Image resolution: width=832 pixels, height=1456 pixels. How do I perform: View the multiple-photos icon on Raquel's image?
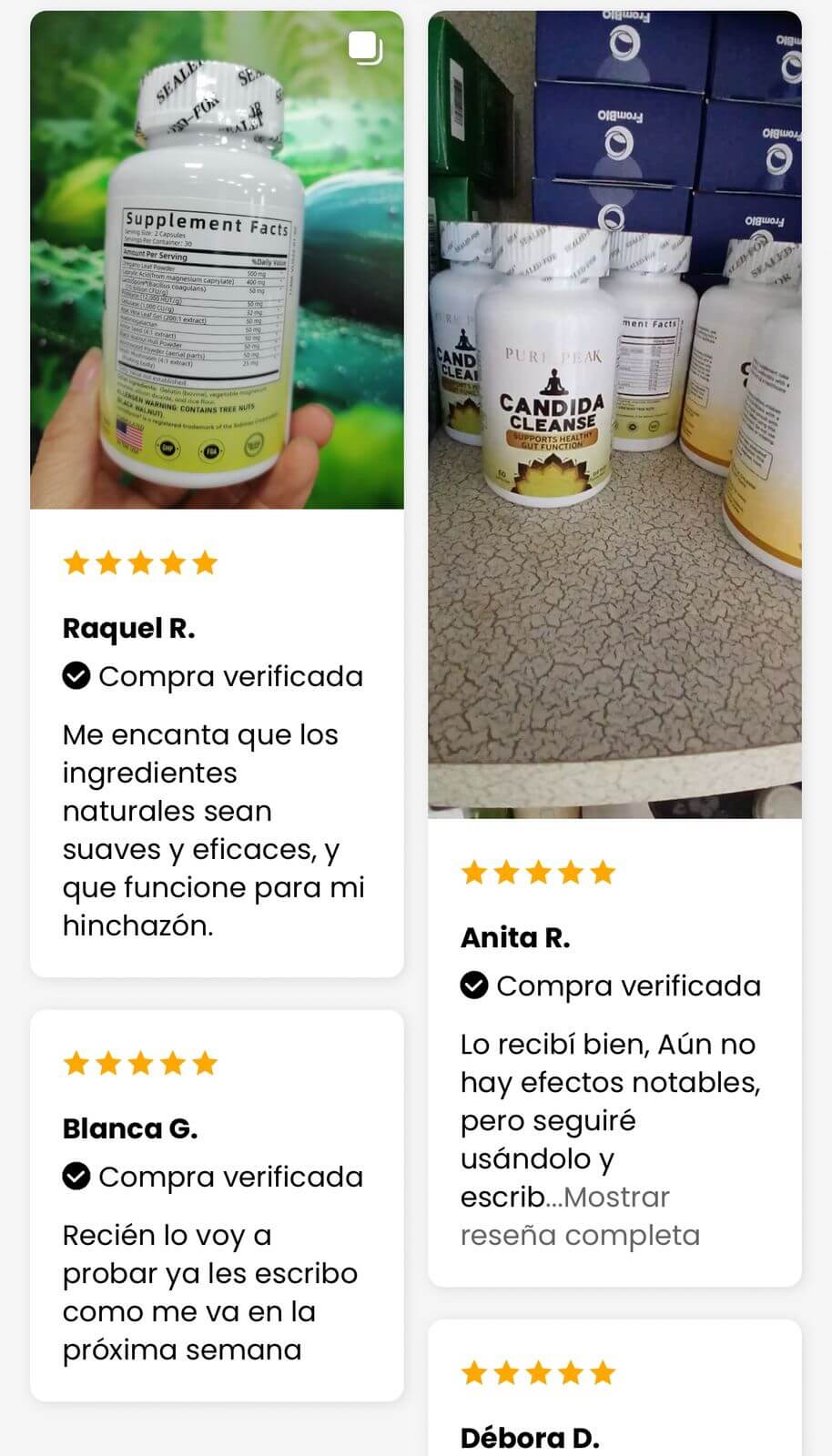tap(365, 48)
